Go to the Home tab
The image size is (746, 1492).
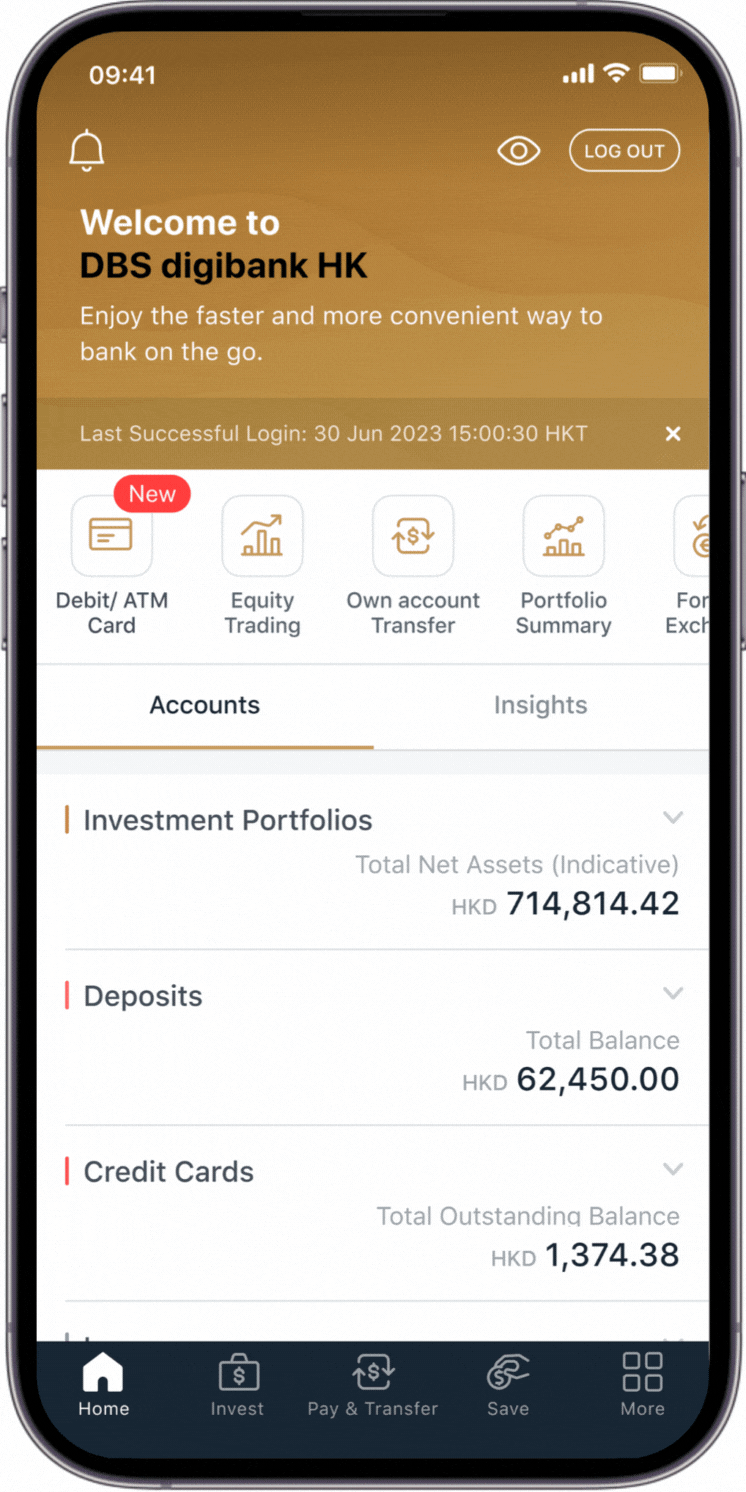[104, 1385]
